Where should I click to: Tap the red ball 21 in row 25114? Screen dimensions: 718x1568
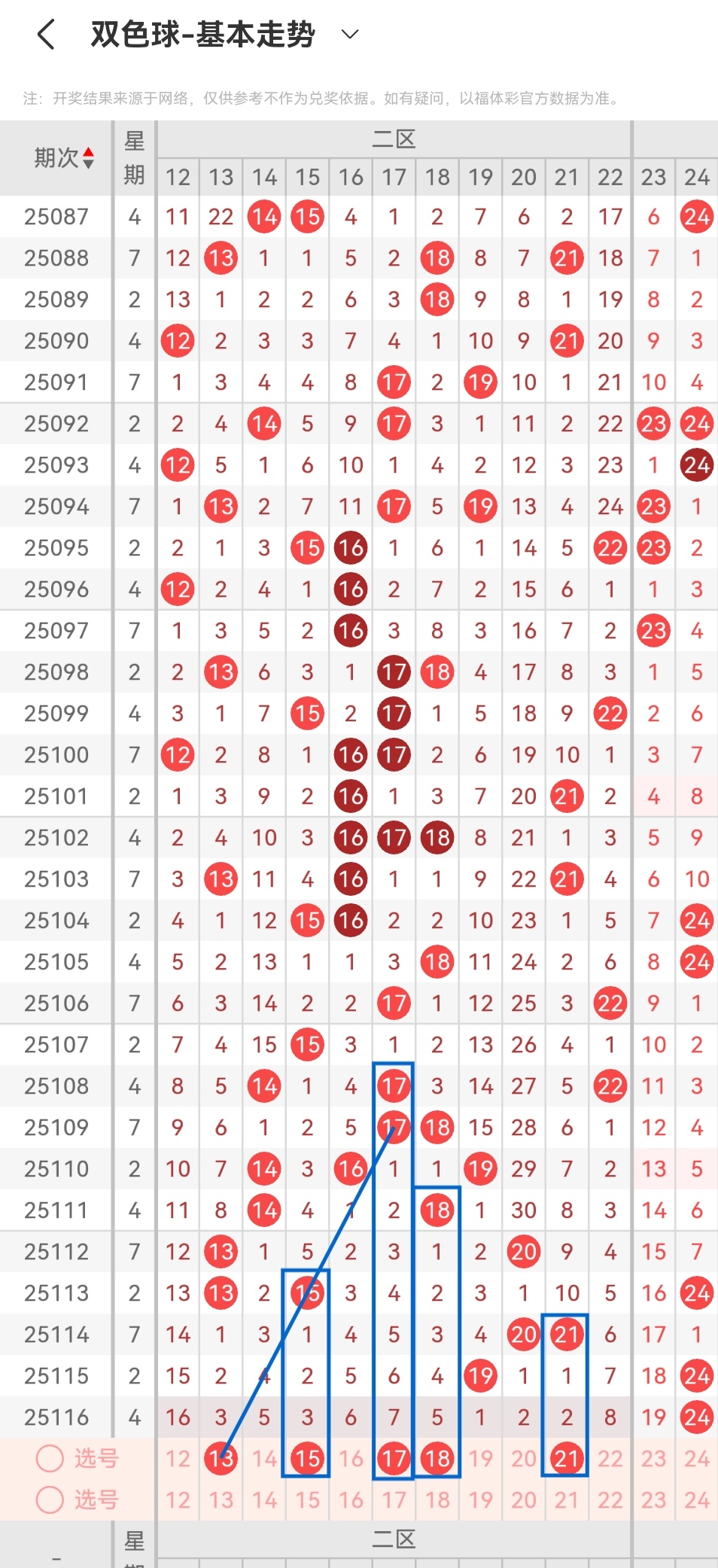pyautogui.click(x=567, y=1334)
